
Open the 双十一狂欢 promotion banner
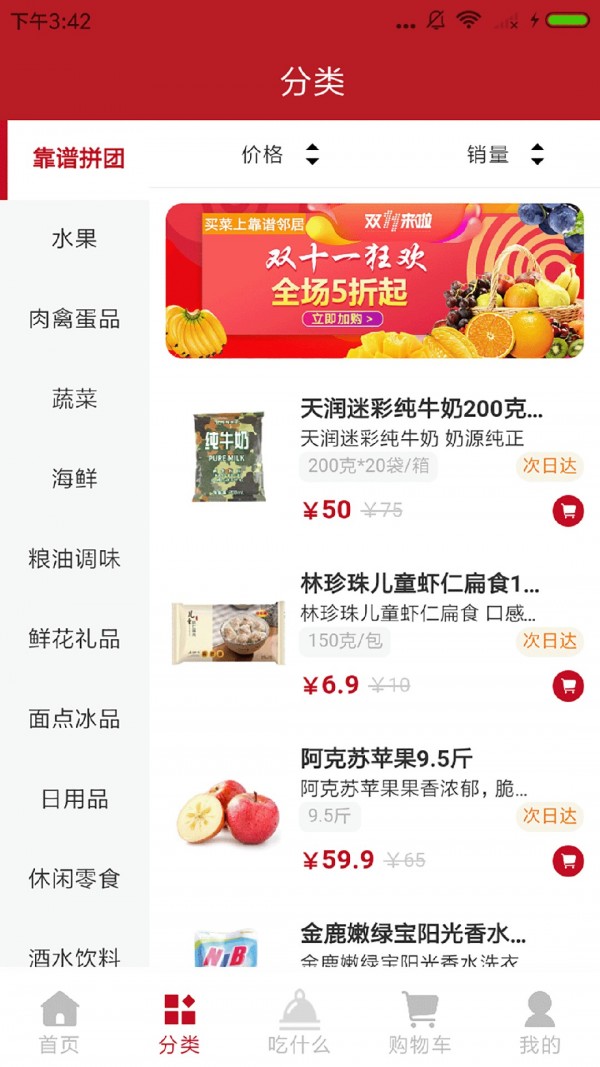coord(374,281)
